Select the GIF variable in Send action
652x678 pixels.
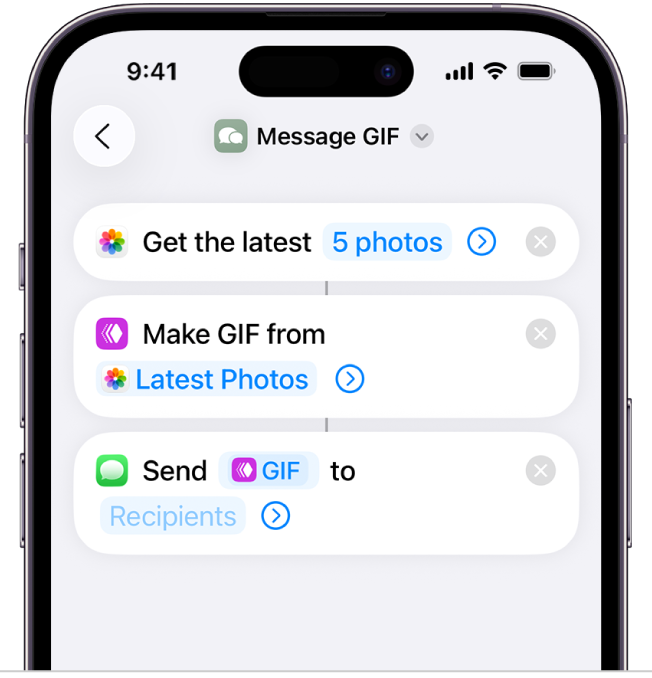point(268,470)
